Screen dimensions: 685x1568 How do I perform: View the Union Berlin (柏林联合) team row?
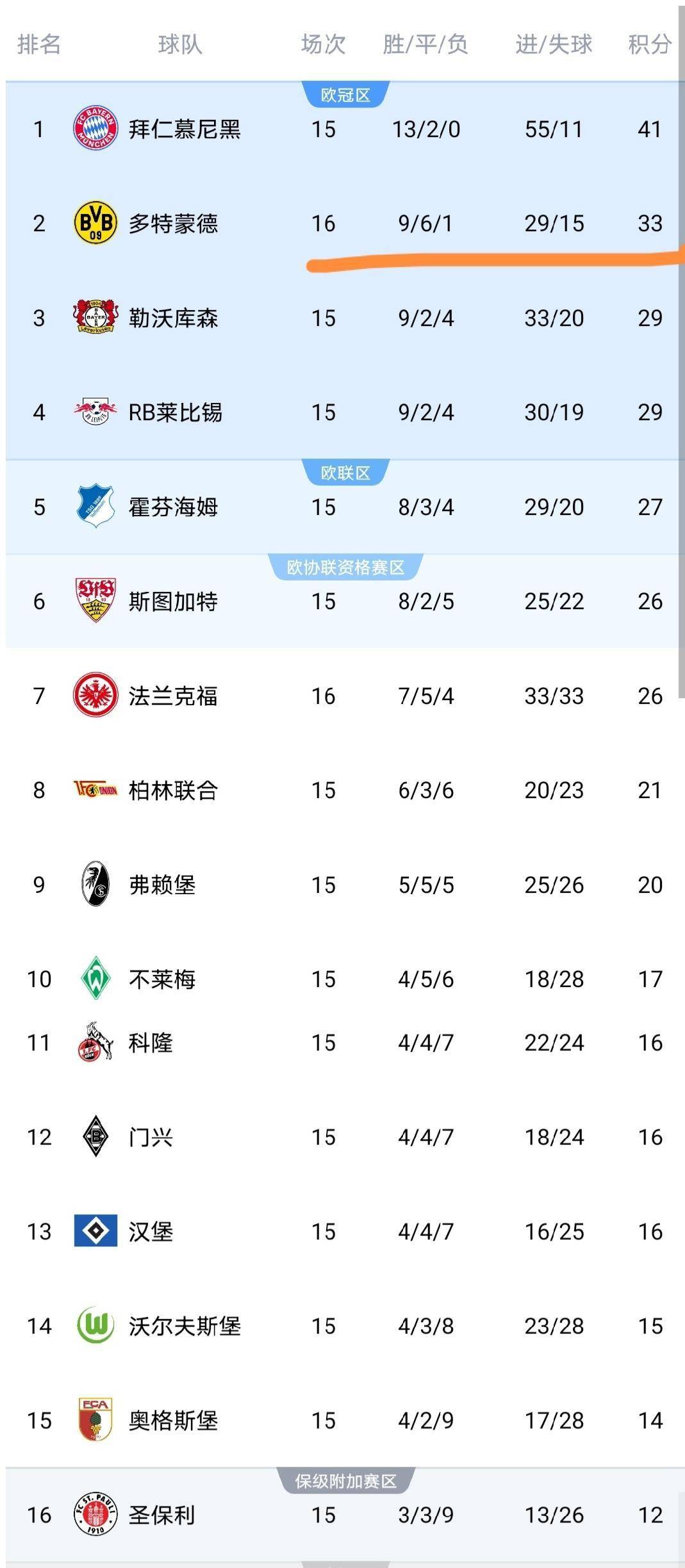point(173,790)
